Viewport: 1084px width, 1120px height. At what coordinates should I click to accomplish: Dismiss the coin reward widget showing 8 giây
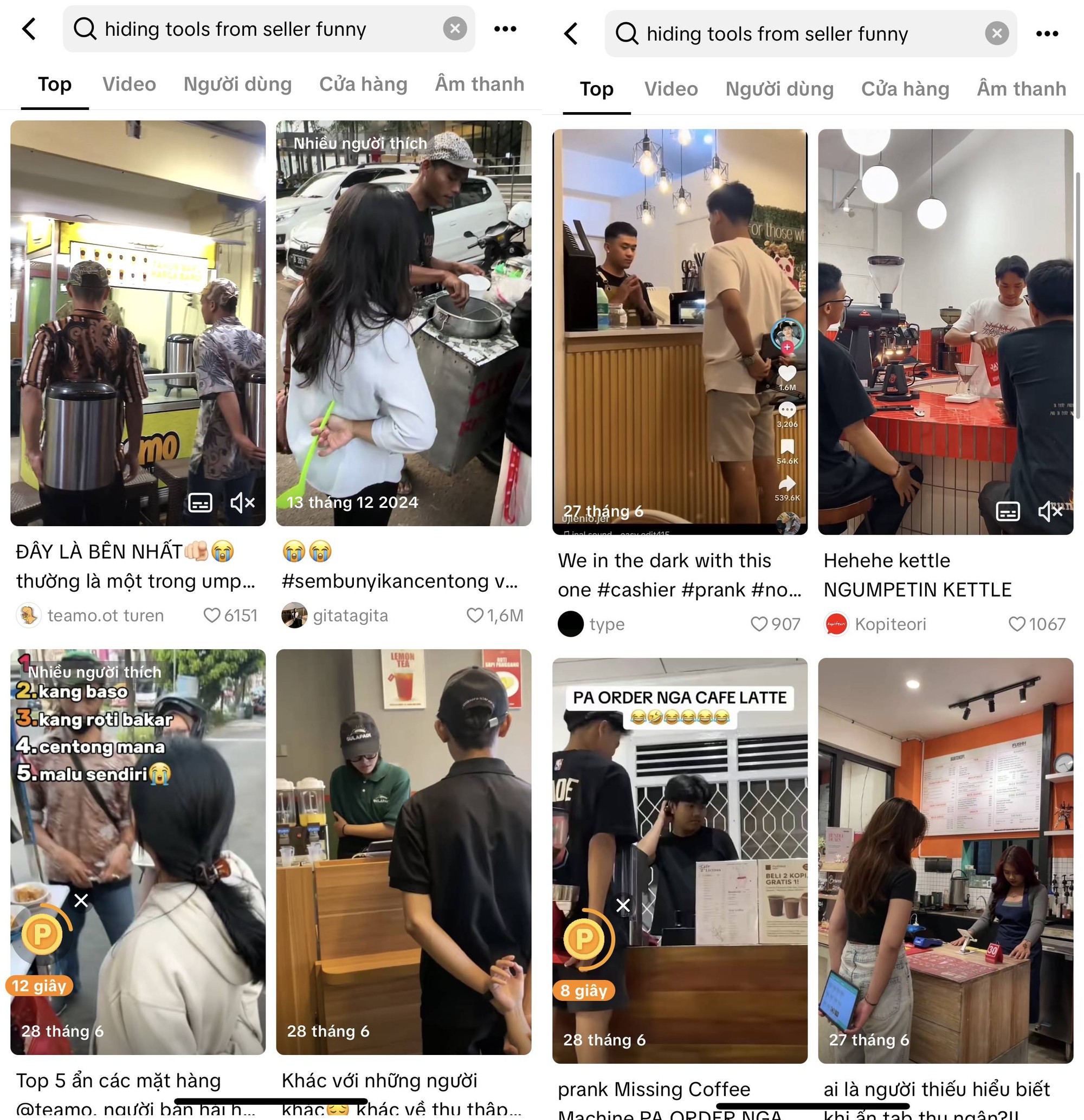coord(623,905)
